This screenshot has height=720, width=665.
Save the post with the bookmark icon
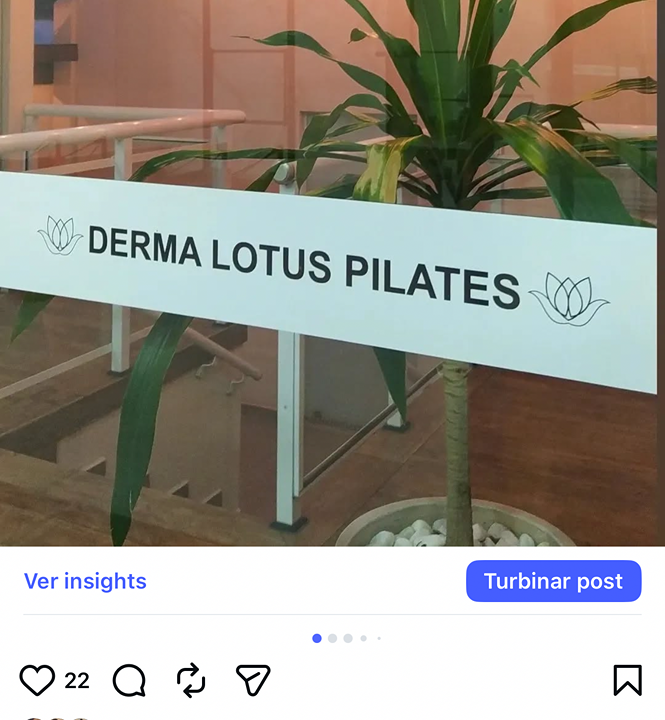click(x=627, y=680)
